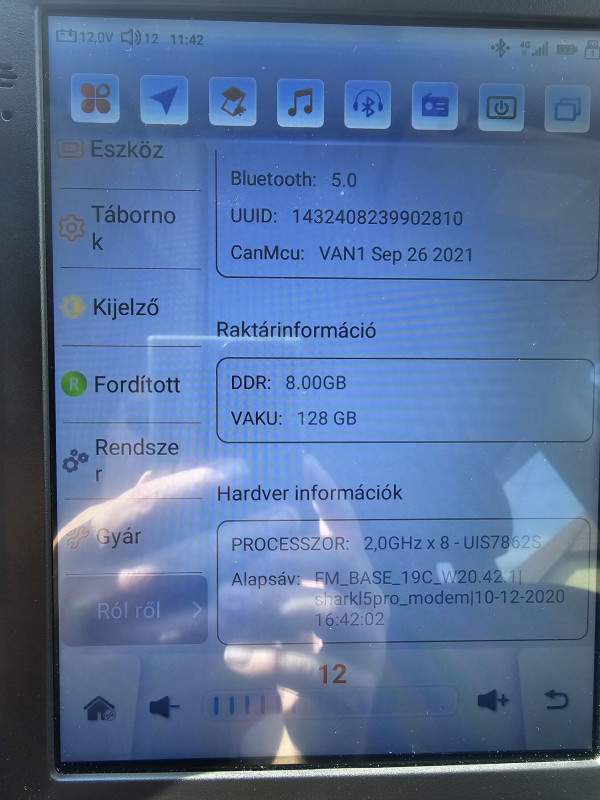600x800 pixels.
Task: Raise the volume
Action: (493, 701)
